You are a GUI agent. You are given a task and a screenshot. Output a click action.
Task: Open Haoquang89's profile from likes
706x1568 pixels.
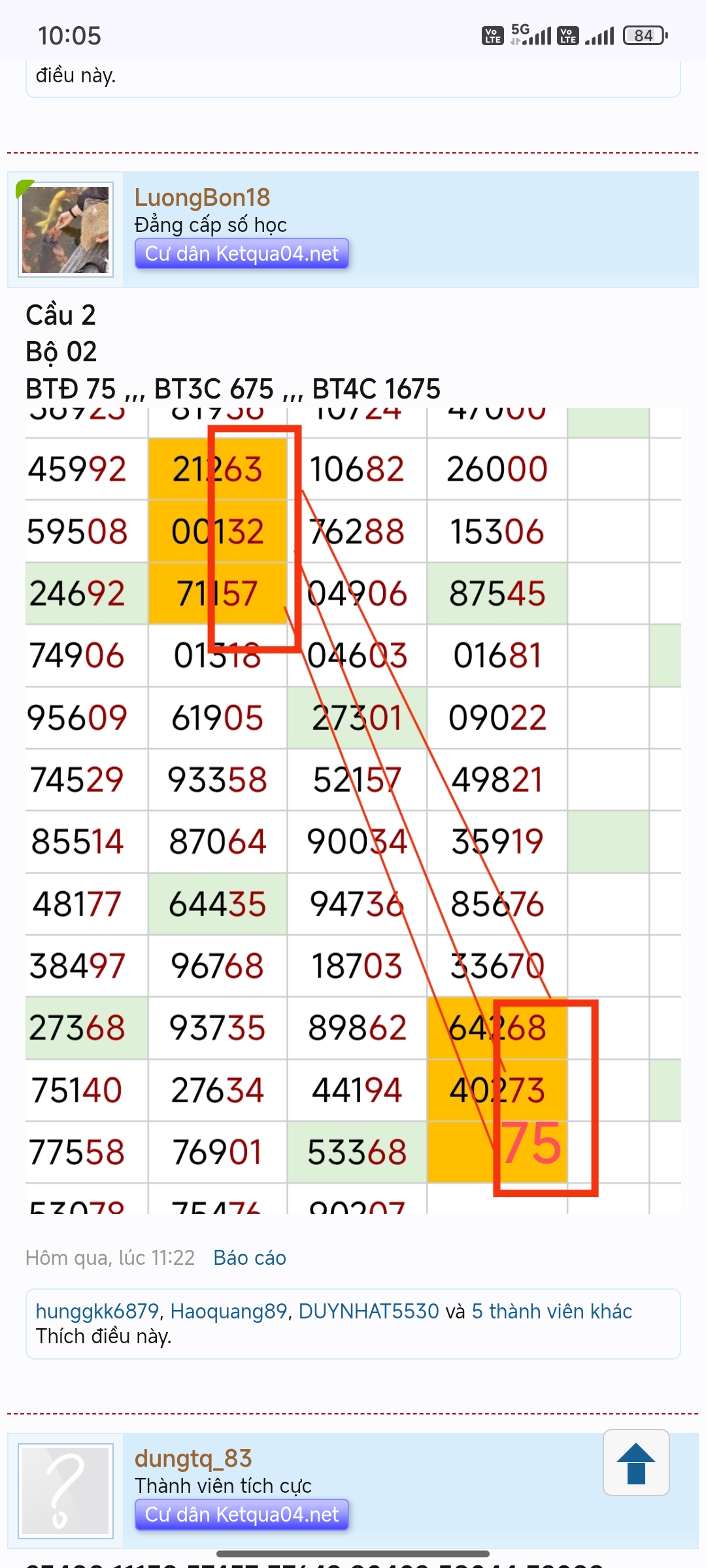click(x=229, y=1311)
